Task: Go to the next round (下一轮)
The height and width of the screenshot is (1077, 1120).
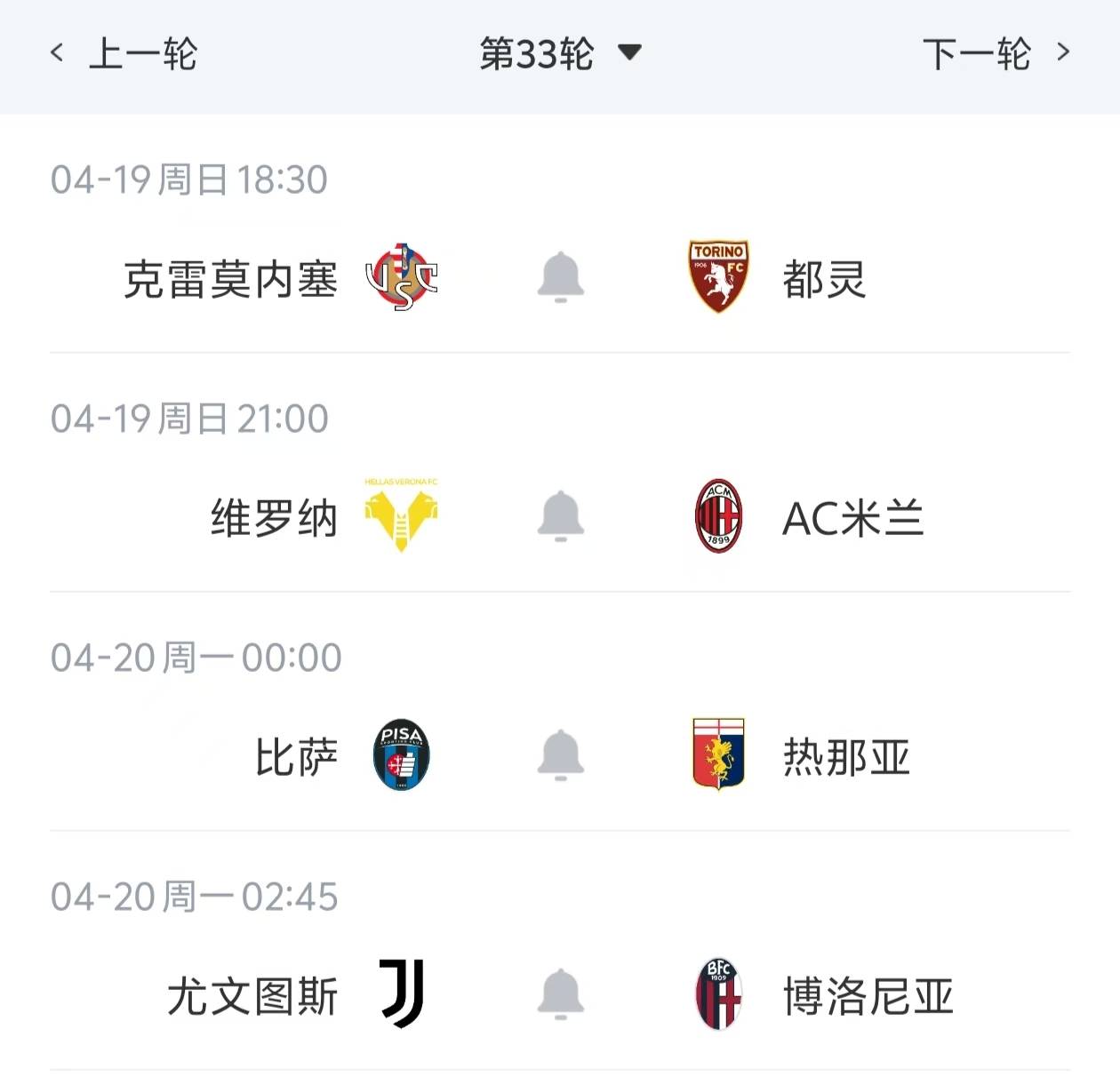Action: [996, 54]
